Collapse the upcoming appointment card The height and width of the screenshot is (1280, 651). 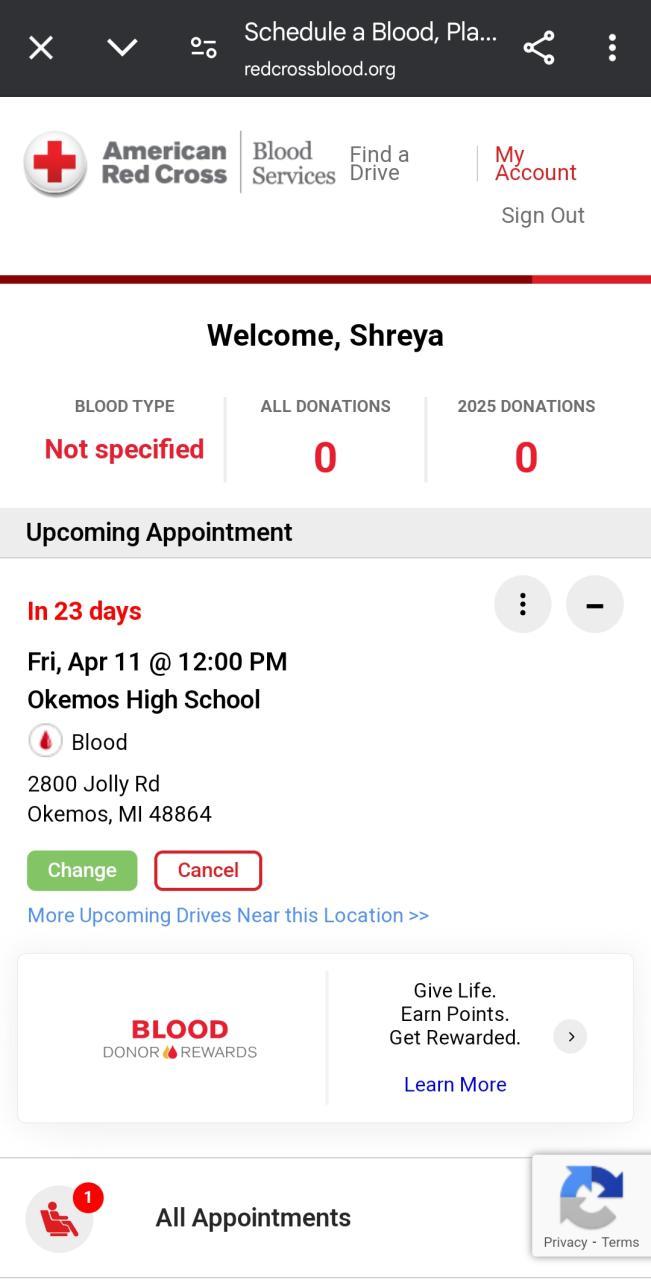[x=595, y=604]
